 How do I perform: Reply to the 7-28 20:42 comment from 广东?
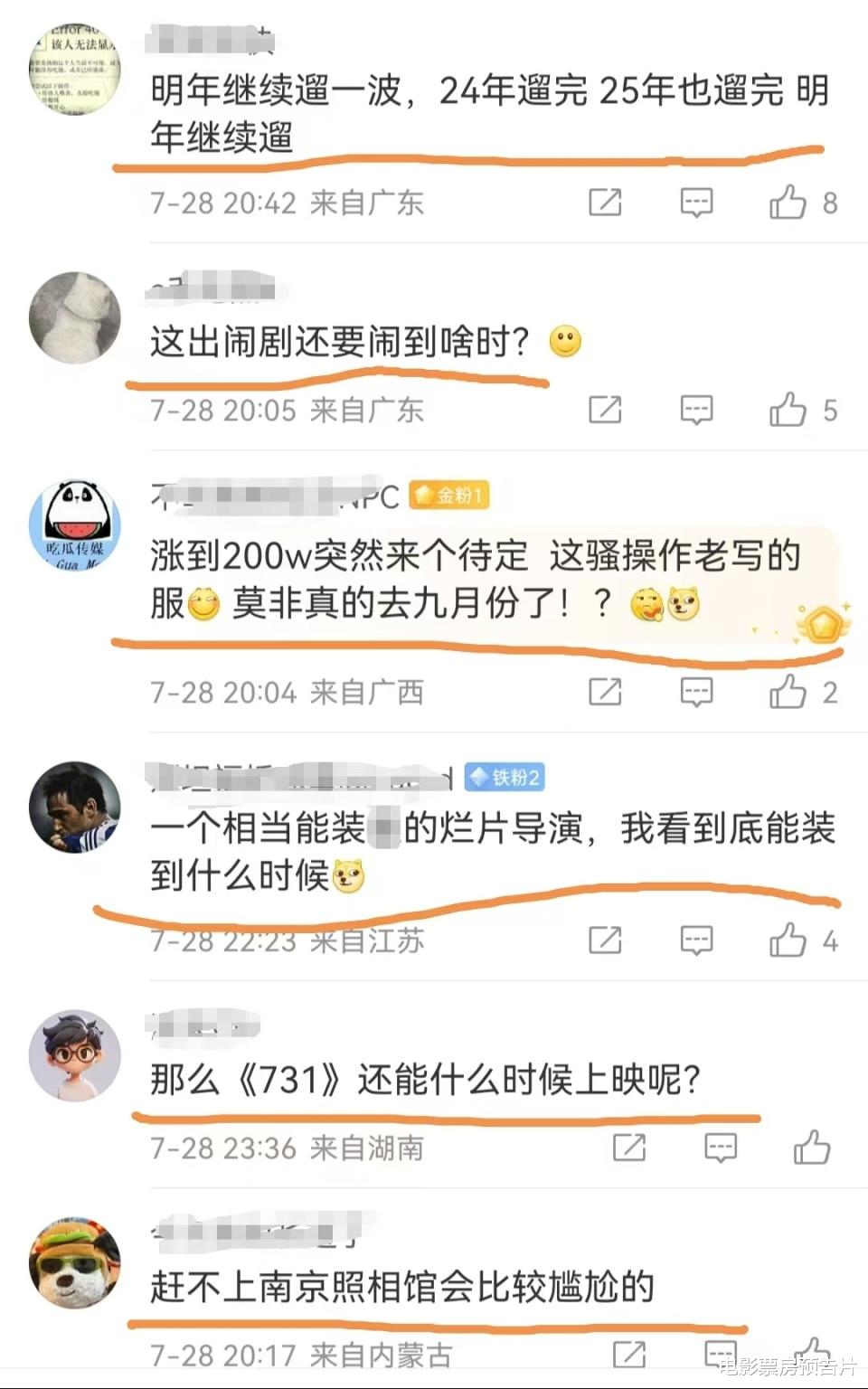[x=696, y=203]
